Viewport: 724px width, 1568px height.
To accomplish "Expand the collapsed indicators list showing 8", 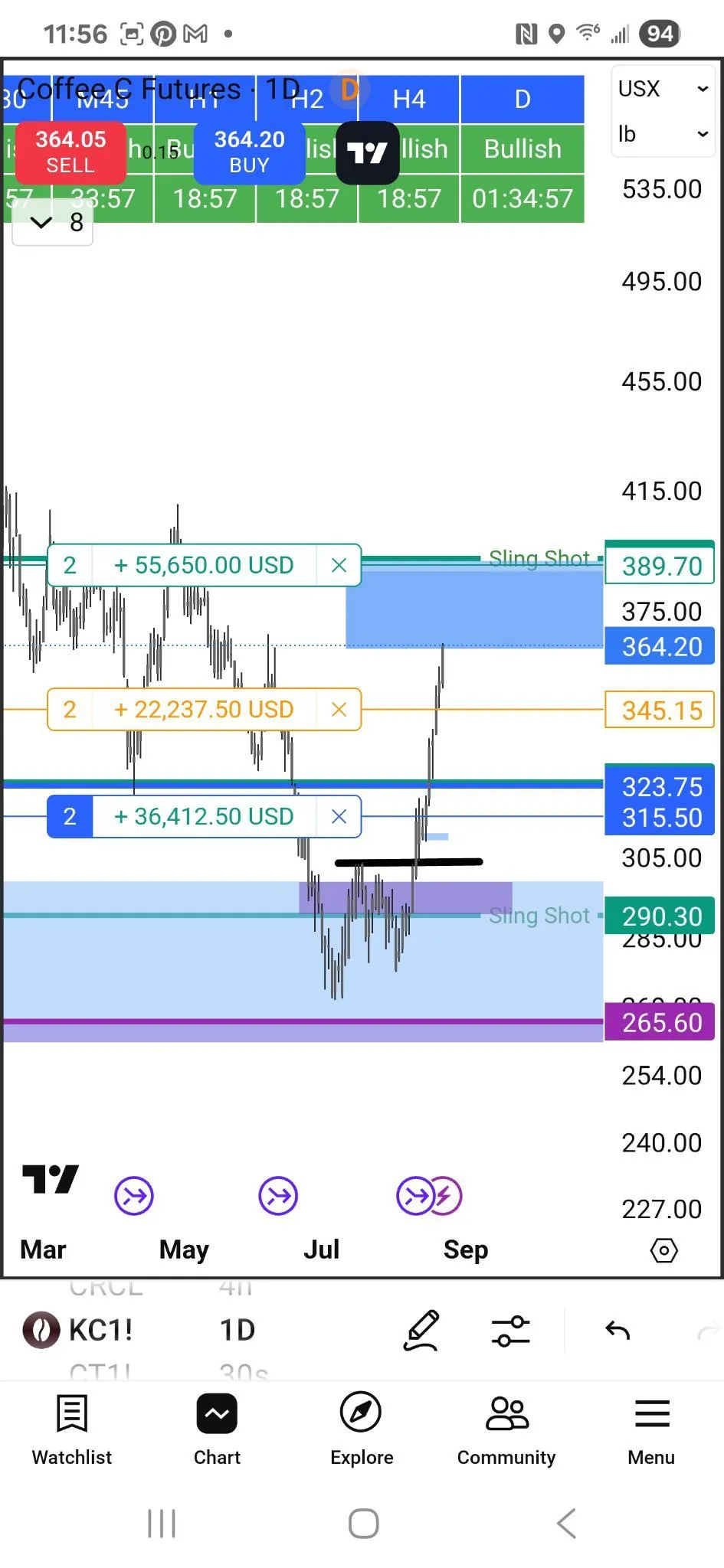I will tap(53, 223).
